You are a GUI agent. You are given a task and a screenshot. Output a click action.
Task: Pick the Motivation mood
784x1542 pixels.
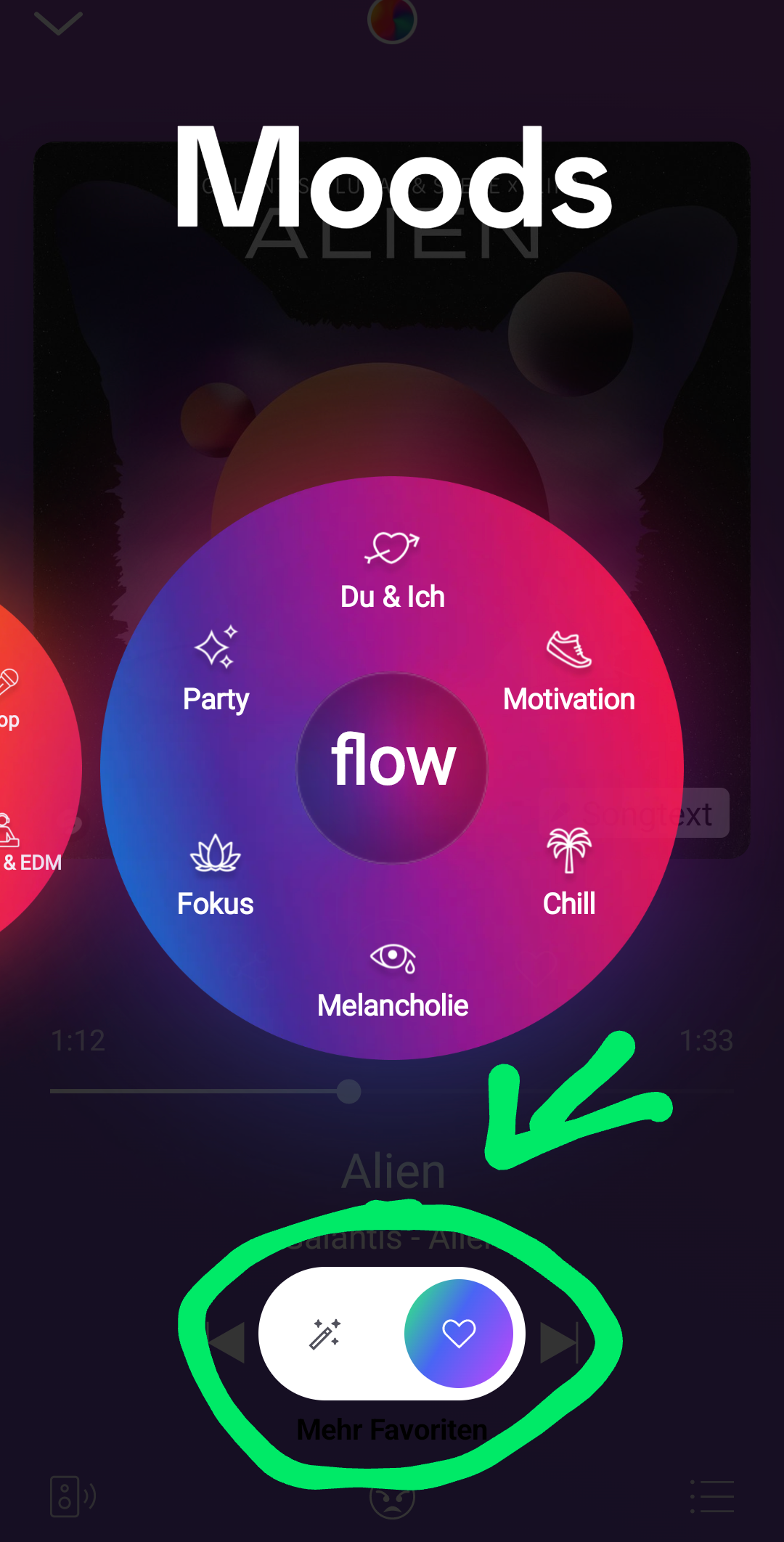569,672
